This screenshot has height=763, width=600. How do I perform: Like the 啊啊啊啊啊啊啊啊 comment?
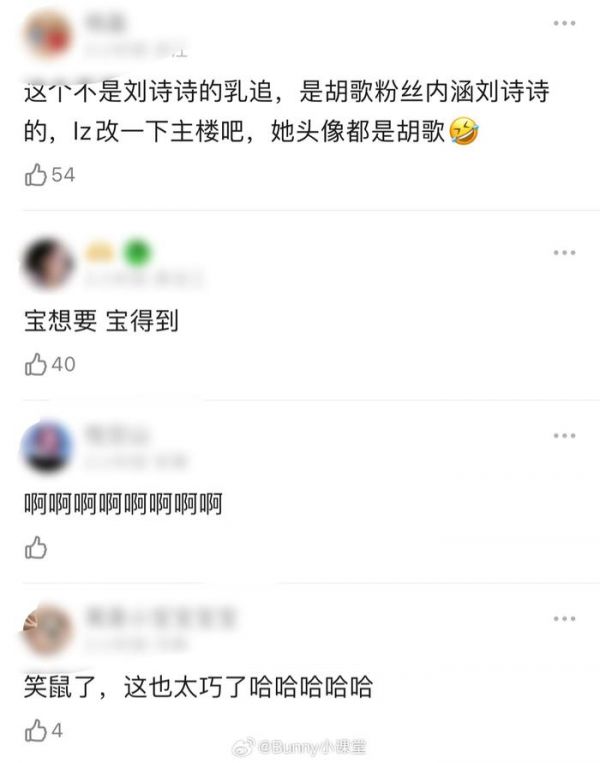[x=36, y=547]
